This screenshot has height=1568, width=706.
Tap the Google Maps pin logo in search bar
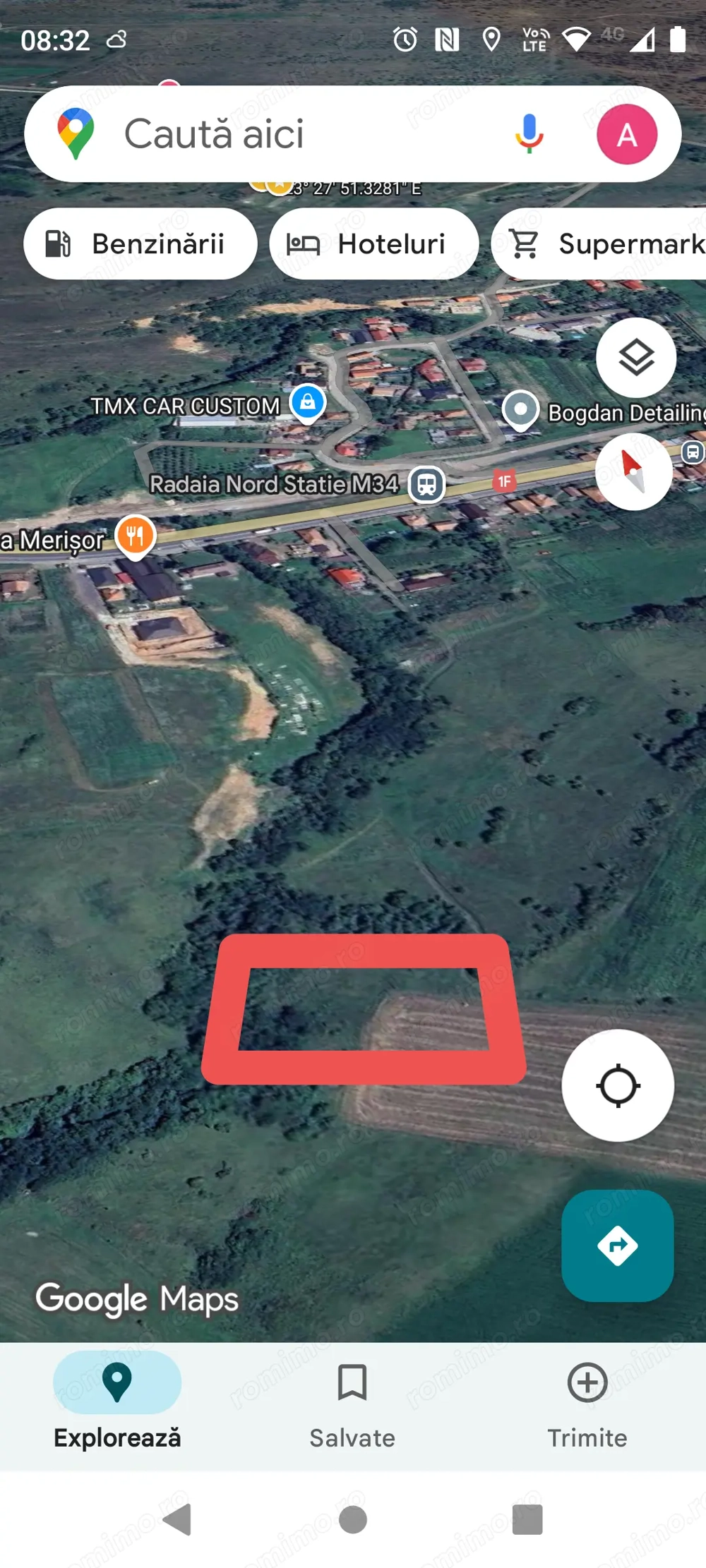(75, 133)
